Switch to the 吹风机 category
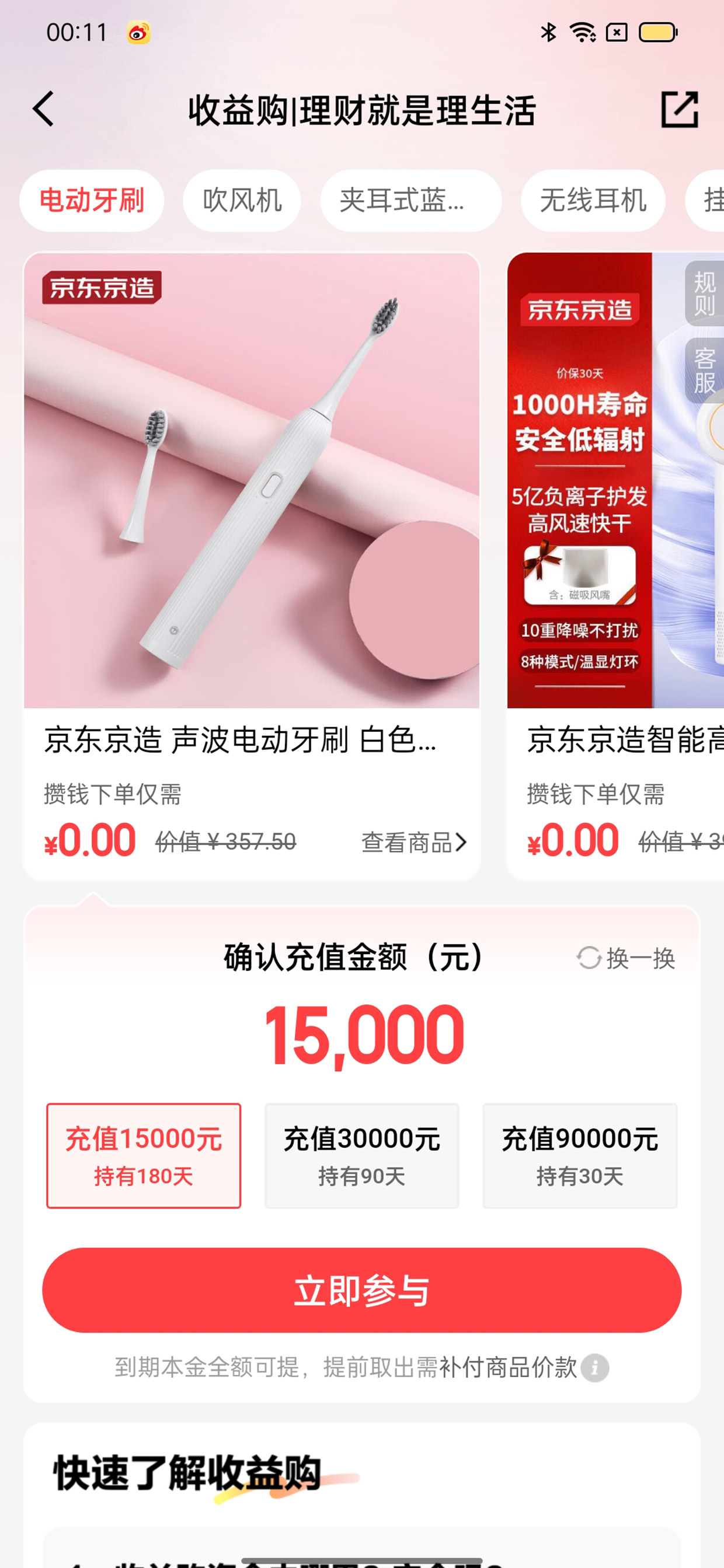Screen dimensions: 724x1568 coord(242,200)
